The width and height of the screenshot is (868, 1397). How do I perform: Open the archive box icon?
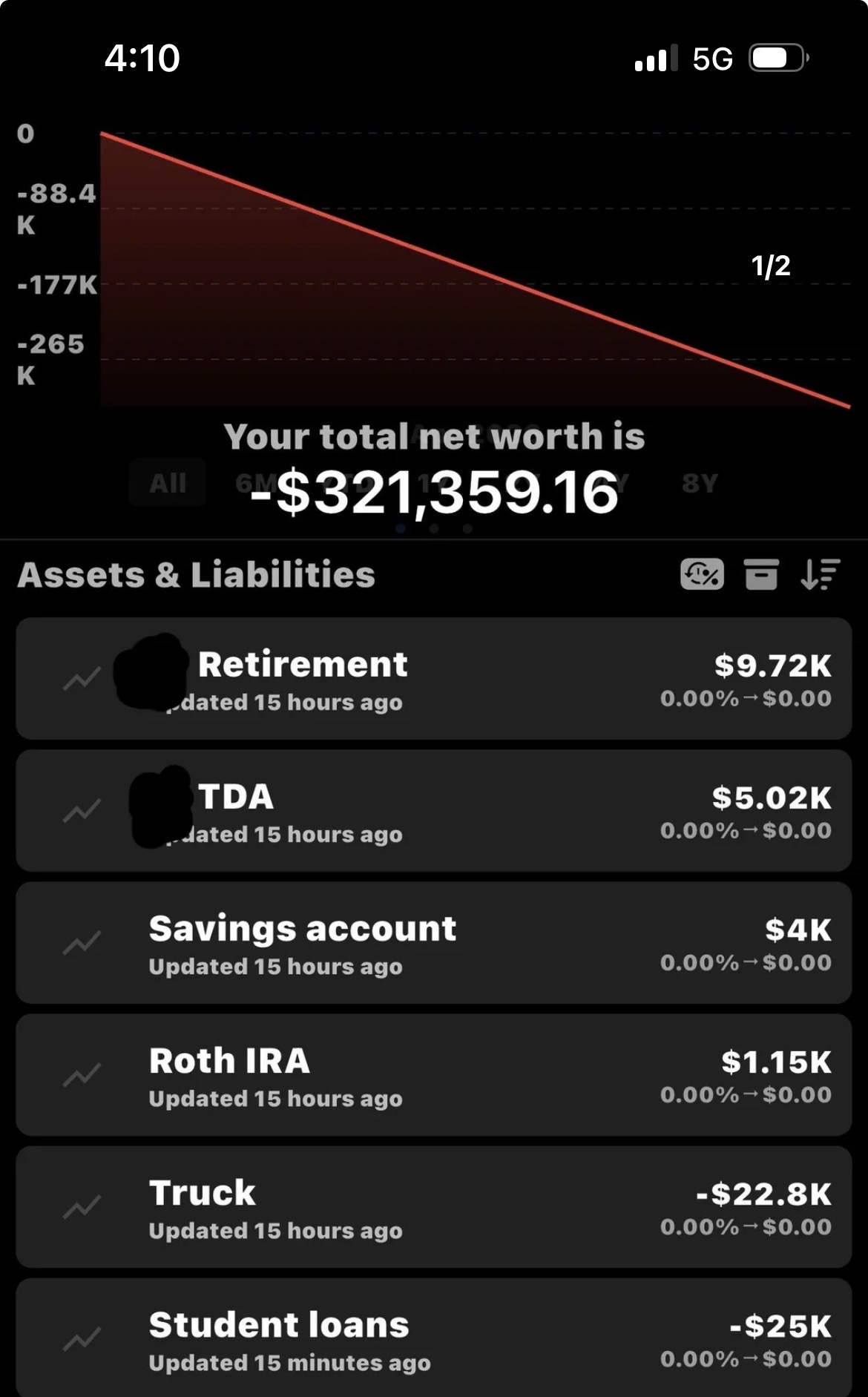(761, 574)
